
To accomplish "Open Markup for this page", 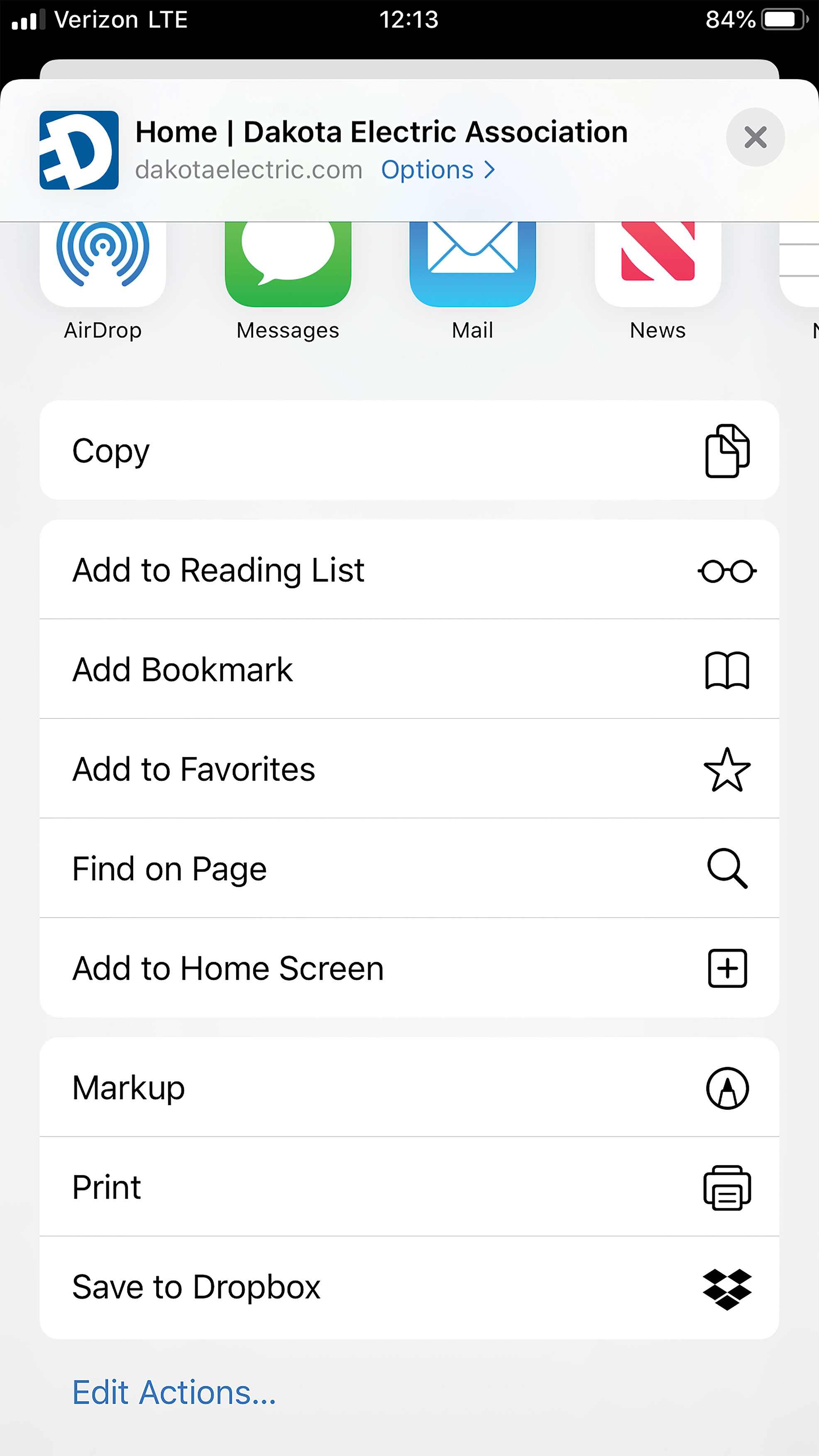I will tap(409, 1088).
